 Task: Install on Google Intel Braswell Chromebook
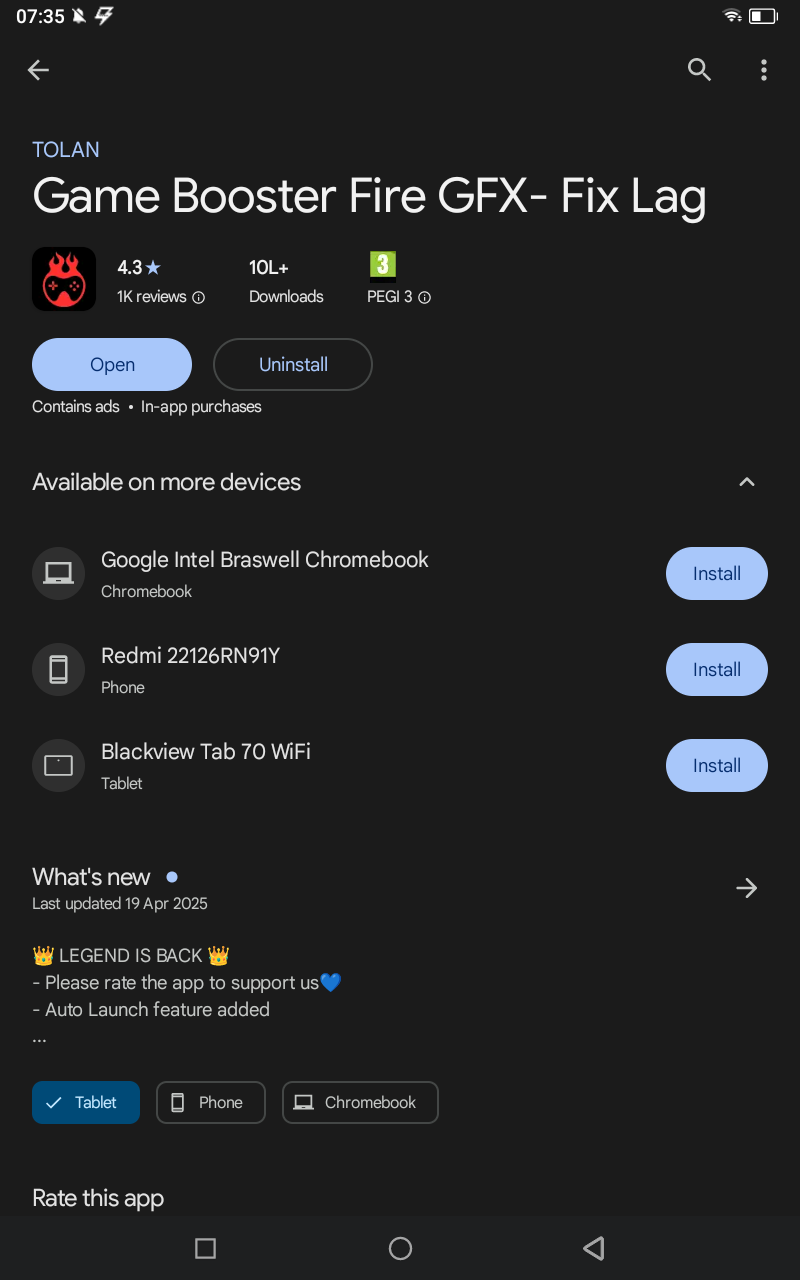pyautogui.click(x=717, y=574)
